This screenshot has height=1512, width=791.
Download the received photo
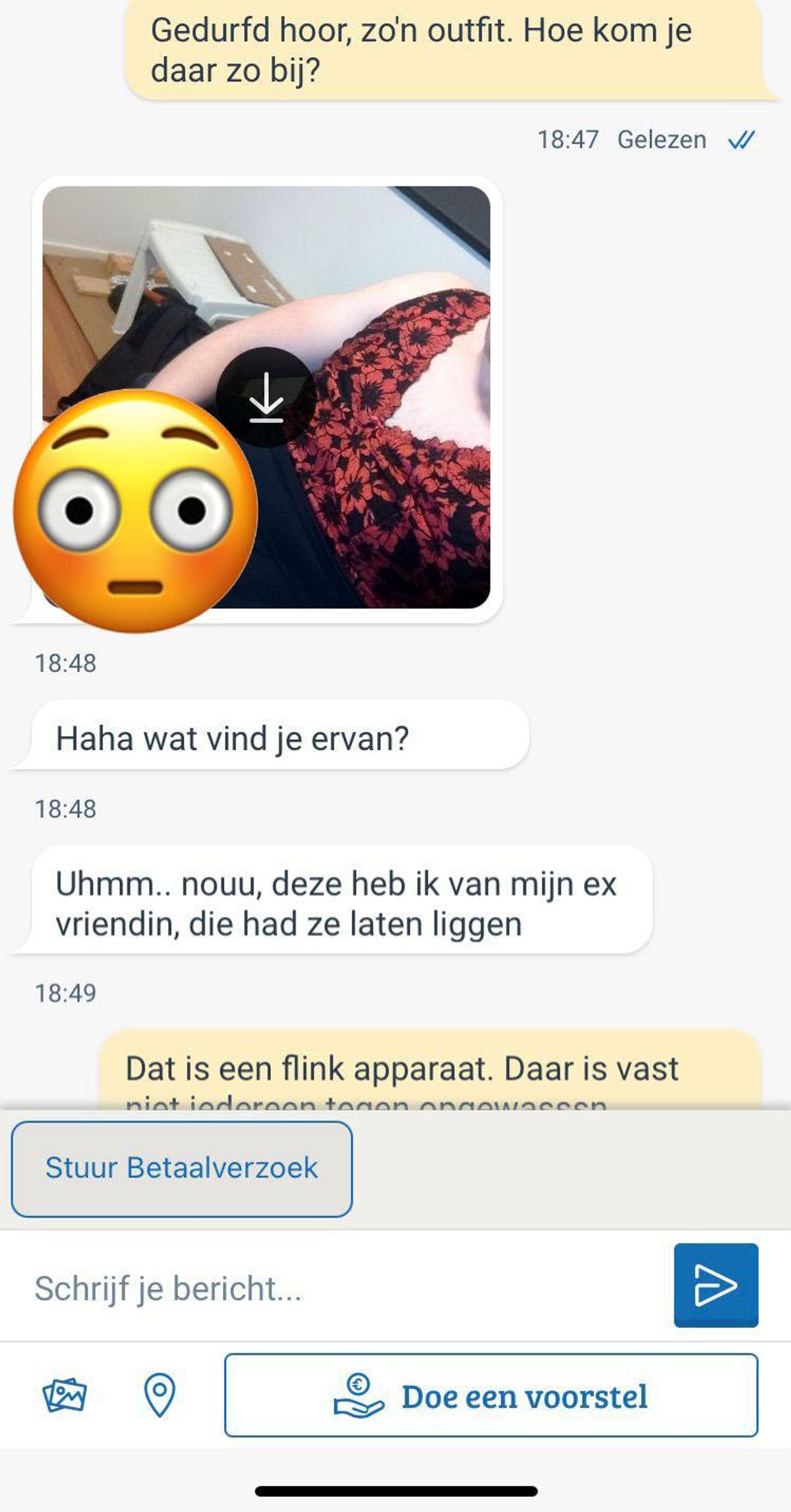click(266, 397)
